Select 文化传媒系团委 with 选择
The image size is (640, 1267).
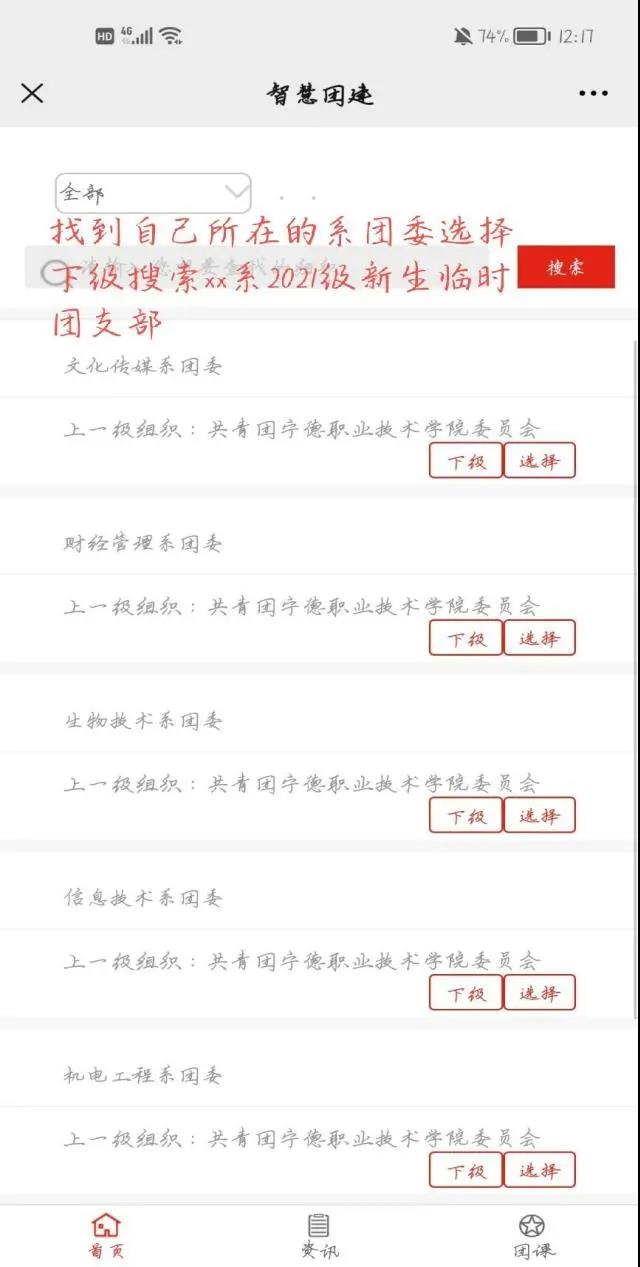(x=540, y=461)
